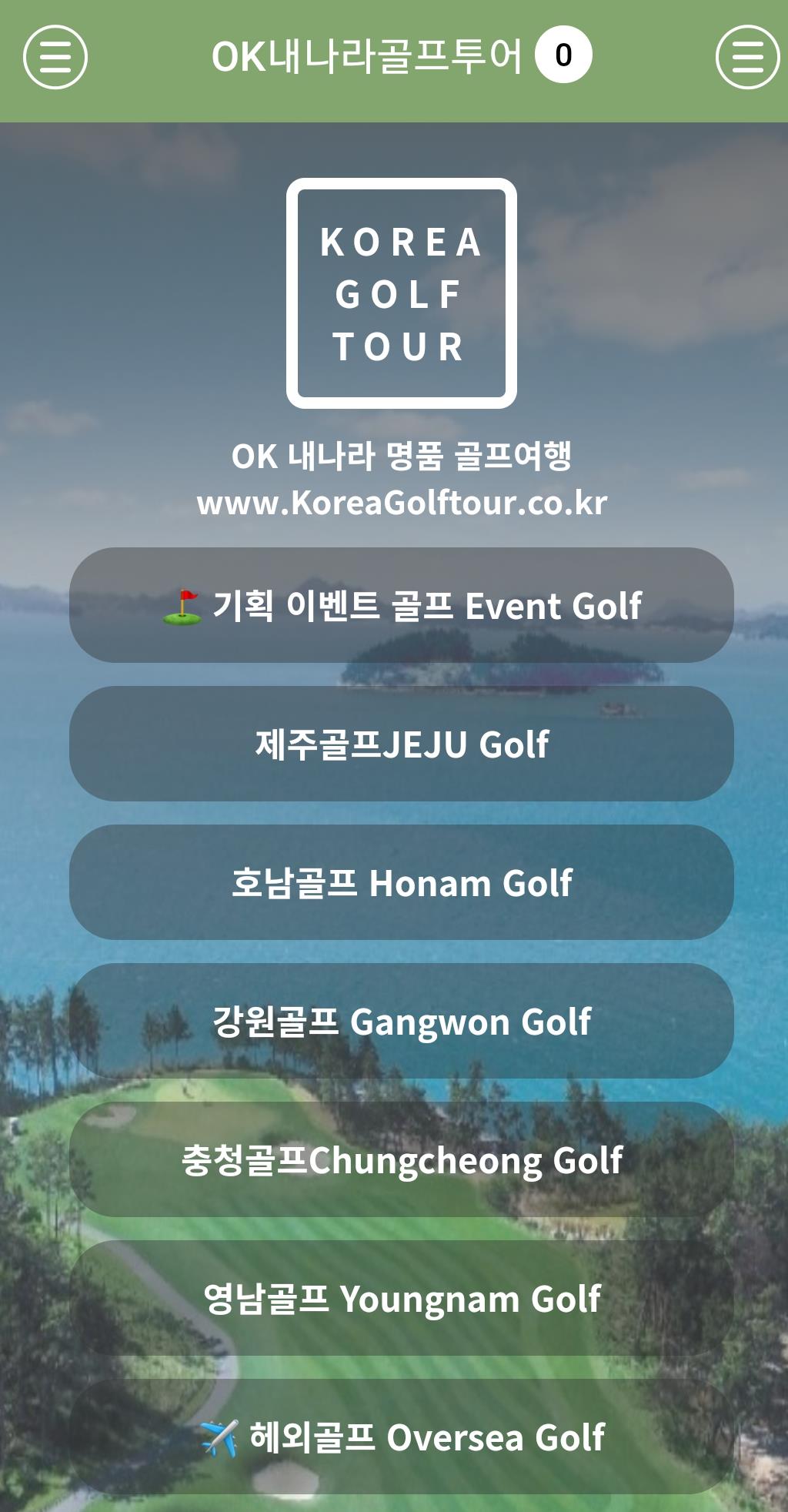
Task: Tap the OK내나라골프투어 header title
Action: tap(367, 56)
